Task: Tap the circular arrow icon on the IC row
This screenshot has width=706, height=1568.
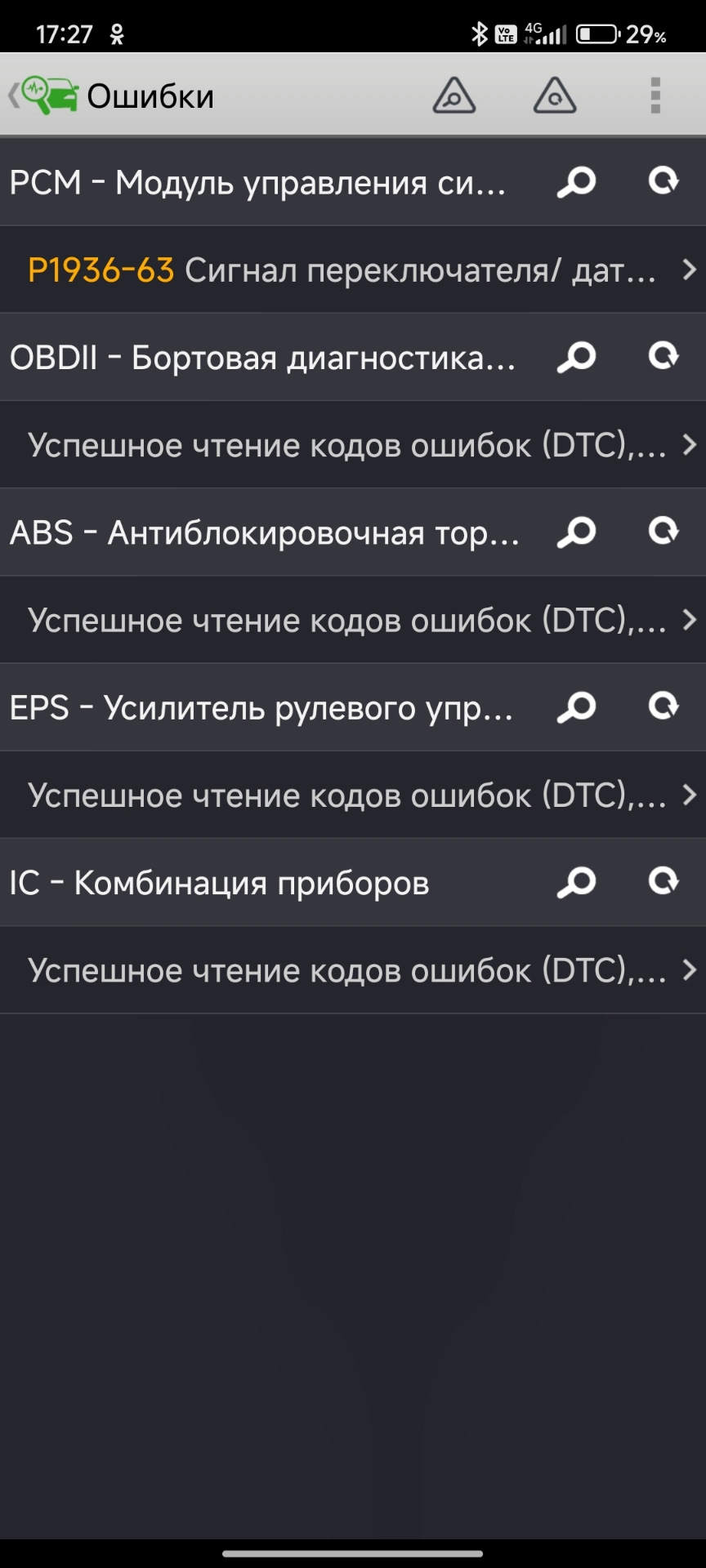Action: [664, 882]
